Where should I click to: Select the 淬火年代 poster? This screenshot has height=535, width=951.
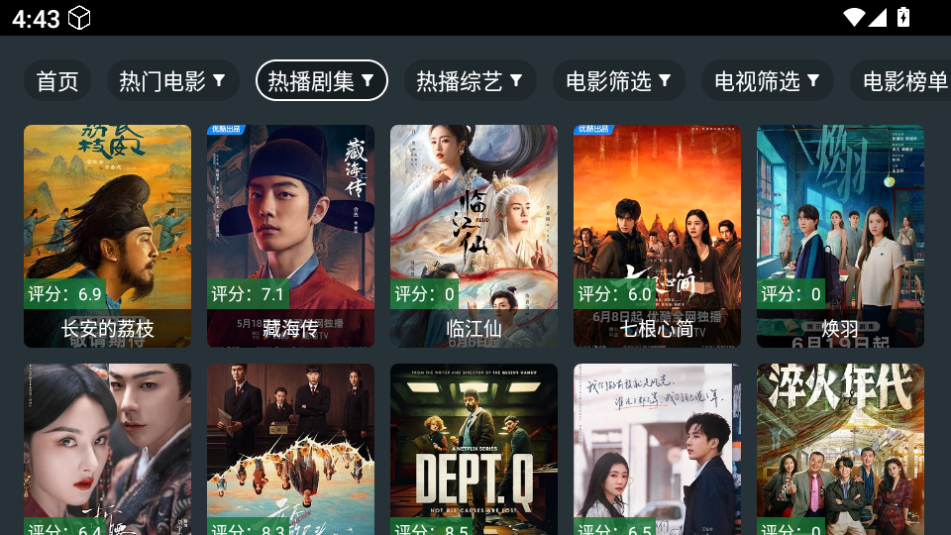point(840,450)
